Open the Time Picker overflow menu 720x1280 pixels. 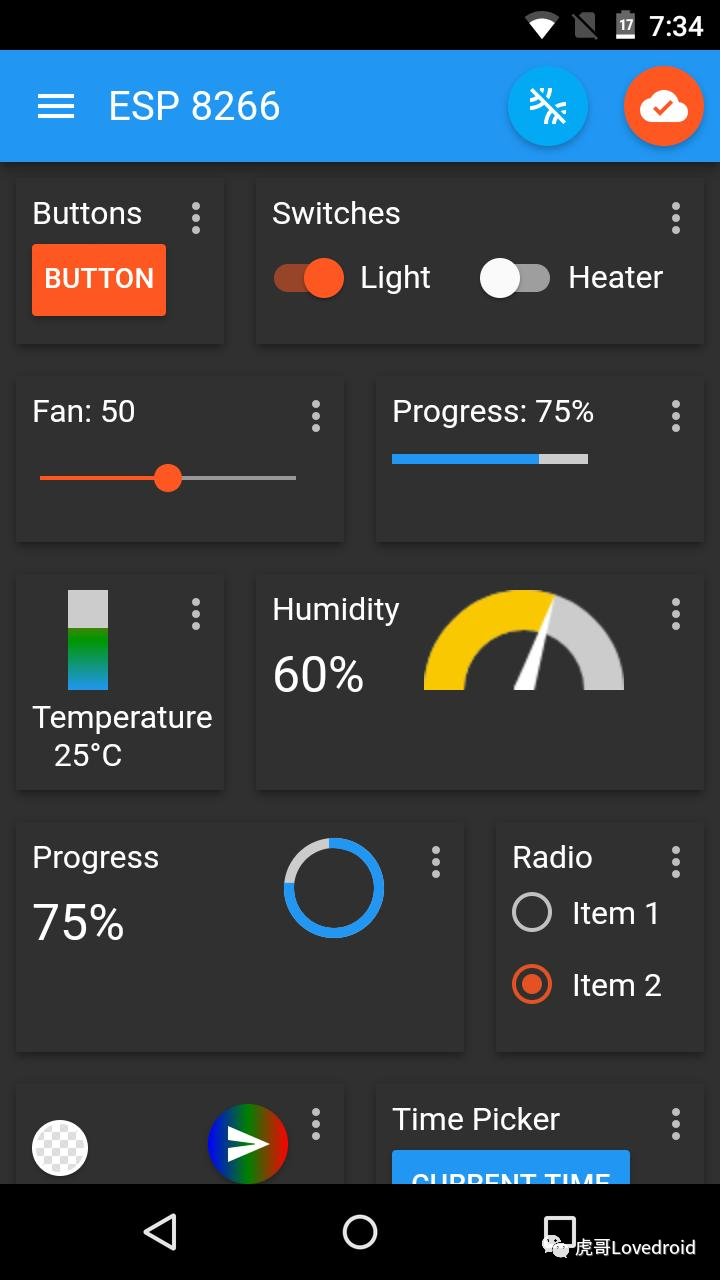tap(675, 1125)
